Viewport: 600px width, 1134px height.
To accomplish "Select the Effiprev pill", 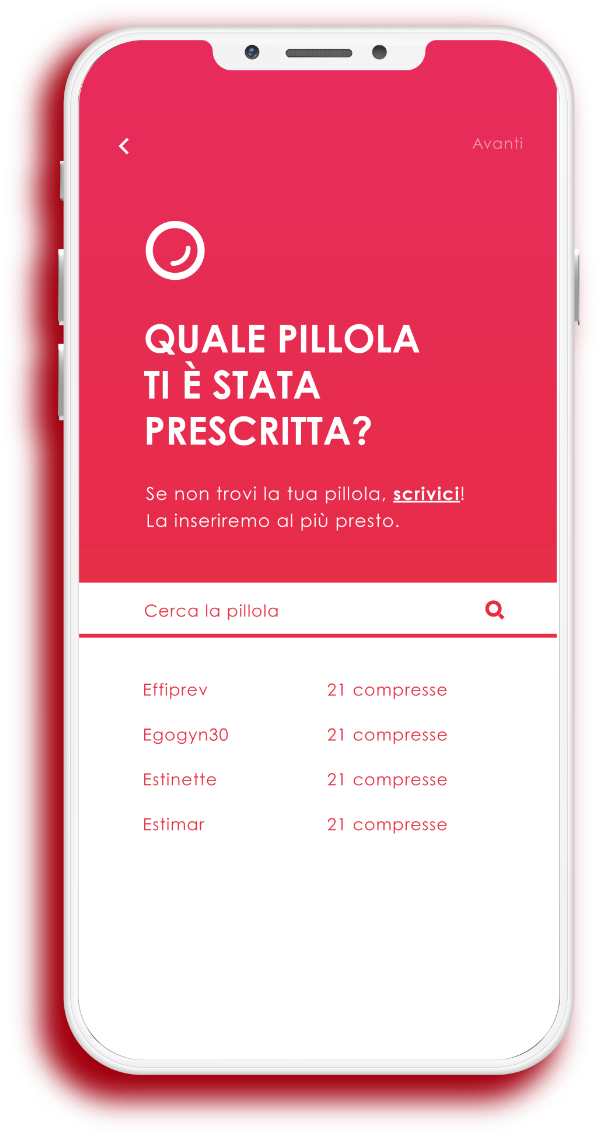I will 296,690.
